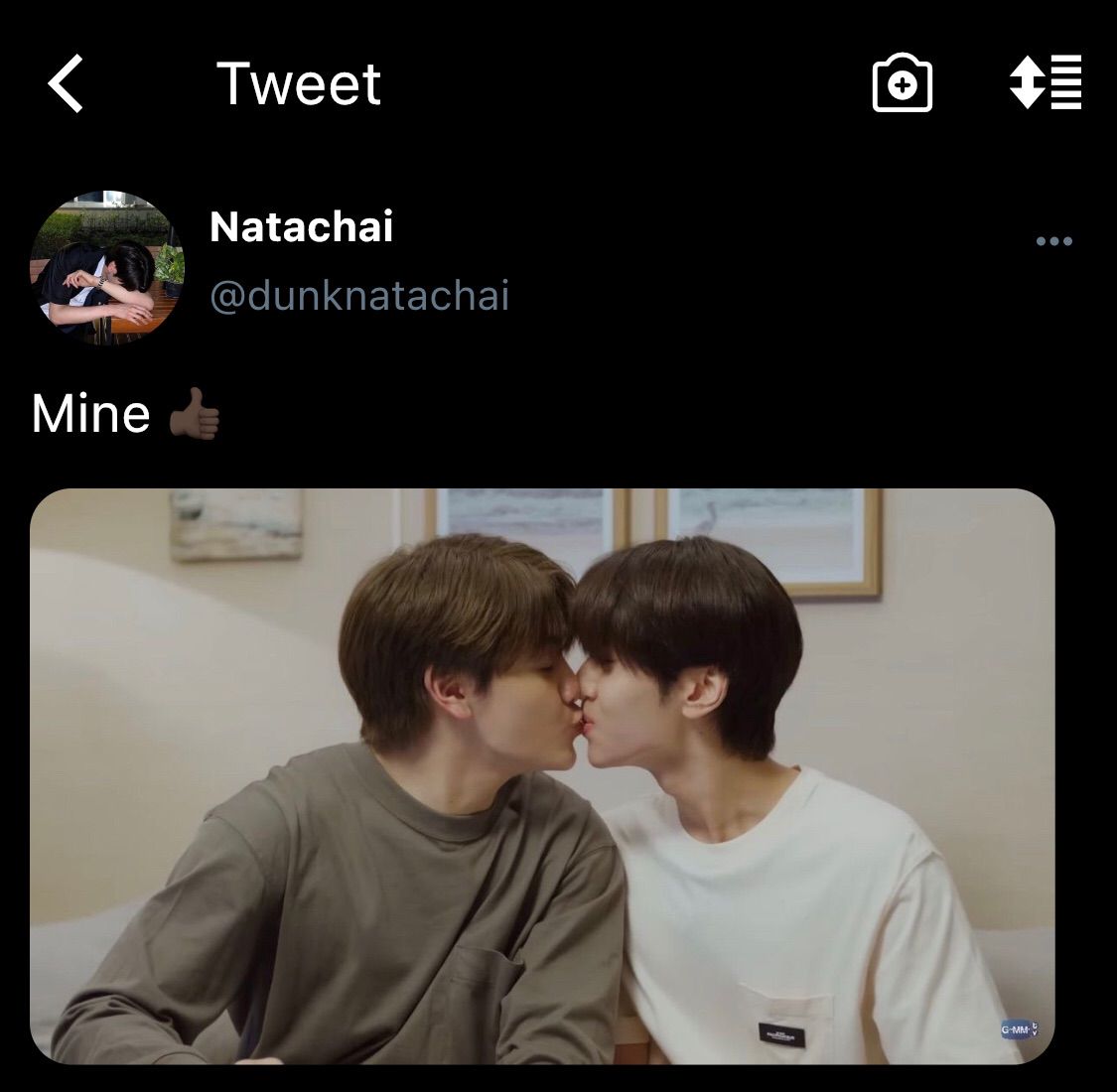
Task: Open the attached tweet photo
Action: click(542, 775)
